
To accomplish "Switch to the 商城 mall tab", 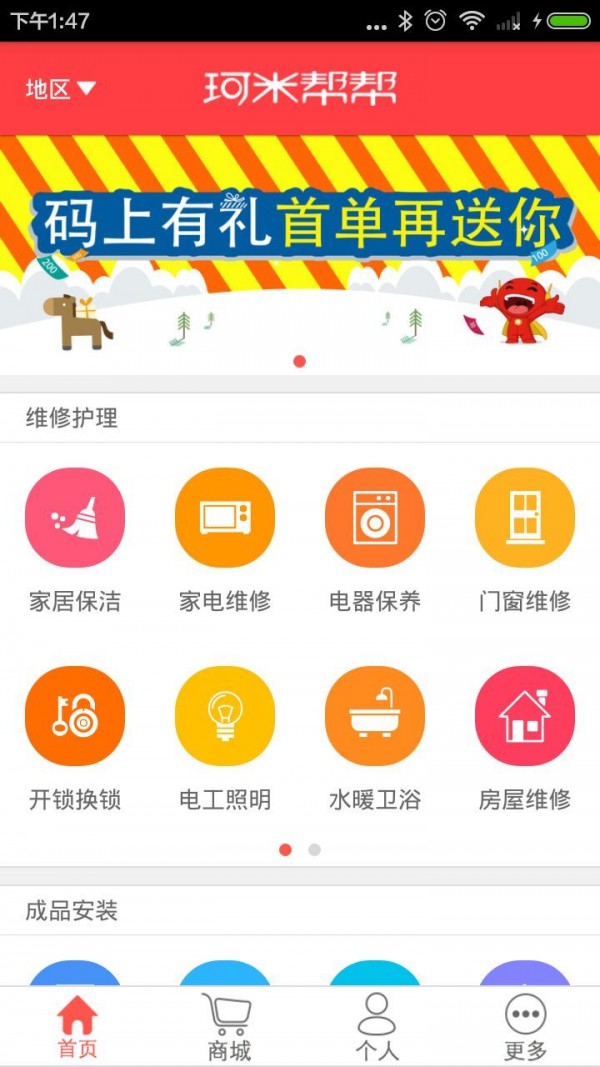I will pyautogui.click(x=227, y=1027).
